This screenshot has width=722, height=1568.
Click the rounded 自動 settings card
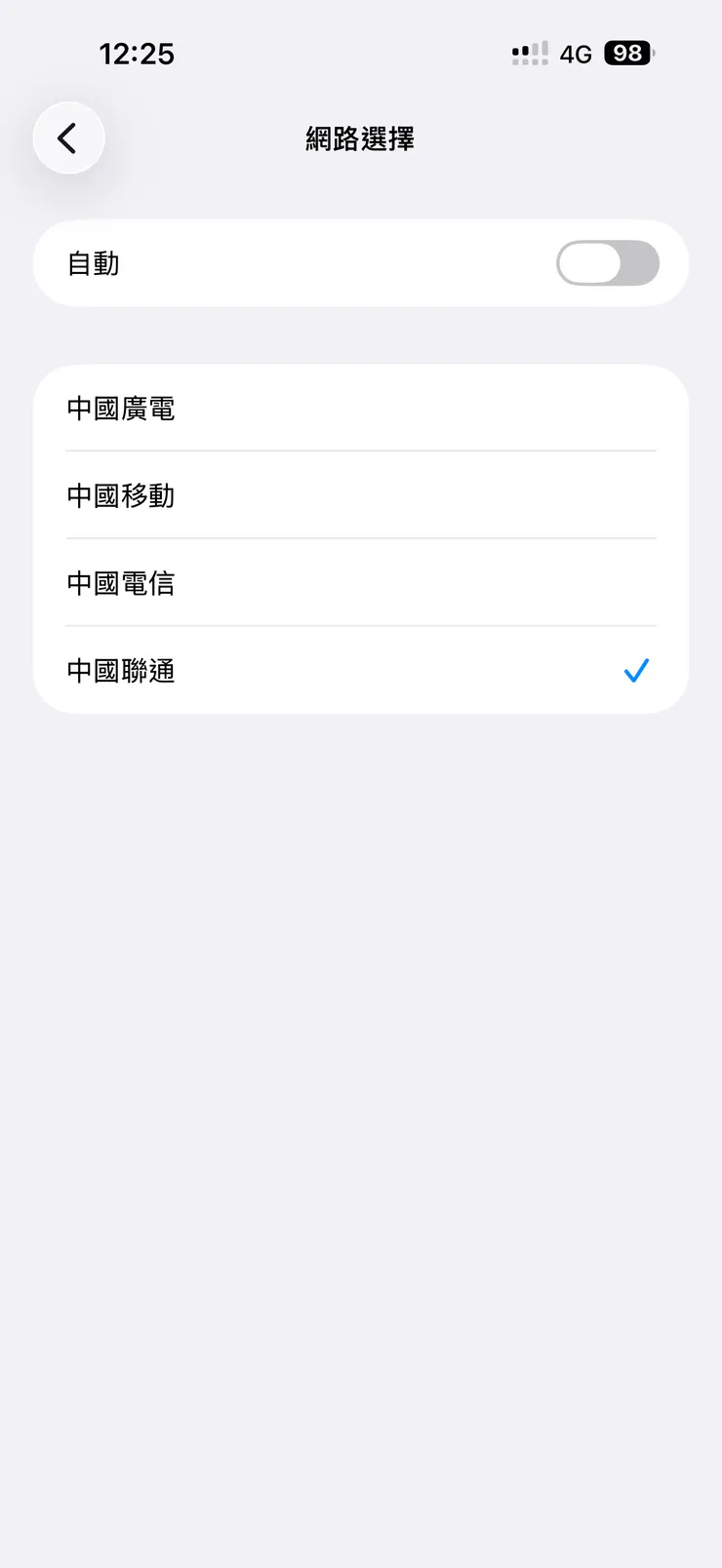pos(361,263)
